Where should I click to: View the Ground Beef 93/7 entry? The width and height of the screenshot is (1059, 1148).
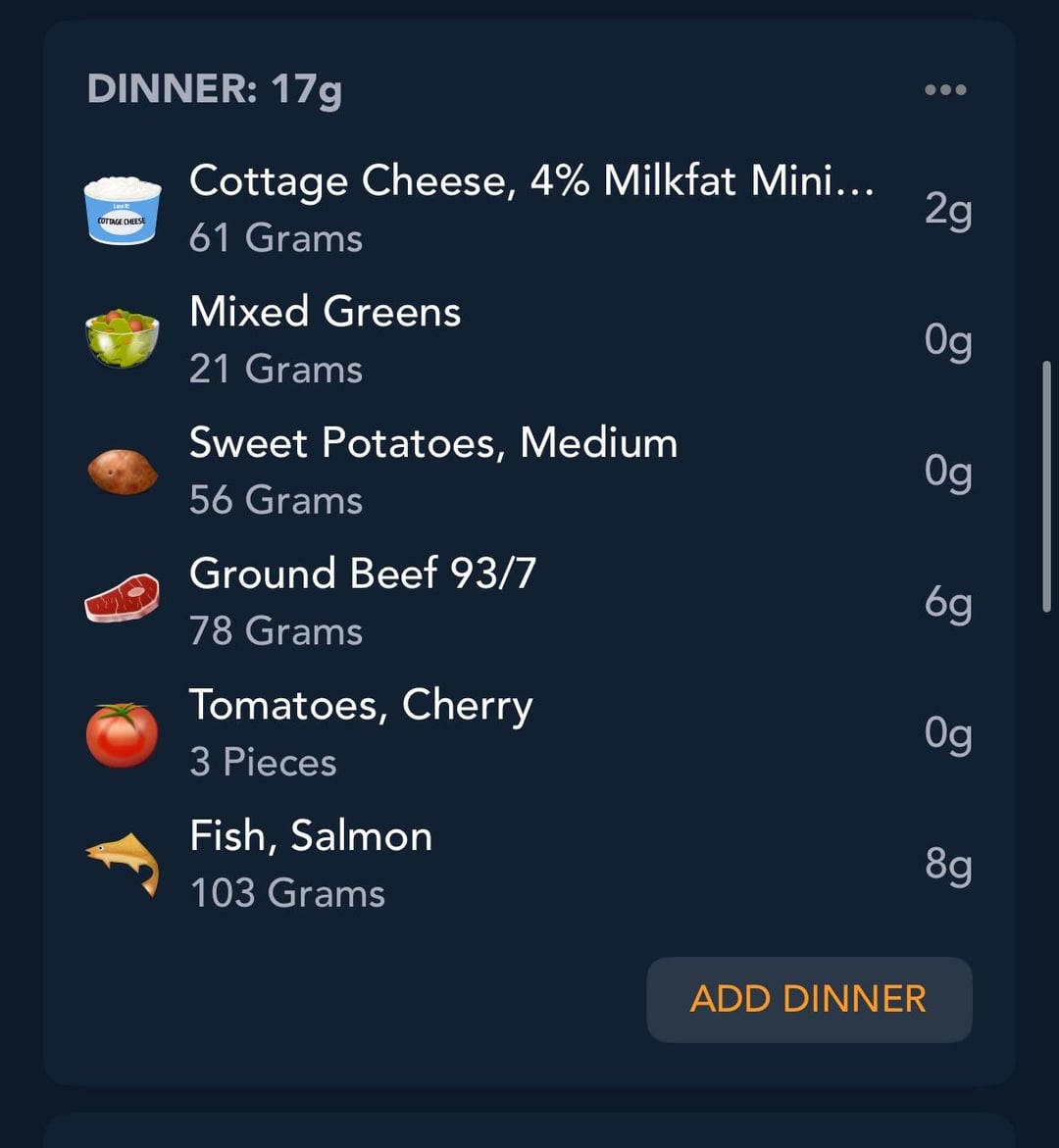click(x=529, y=601)
